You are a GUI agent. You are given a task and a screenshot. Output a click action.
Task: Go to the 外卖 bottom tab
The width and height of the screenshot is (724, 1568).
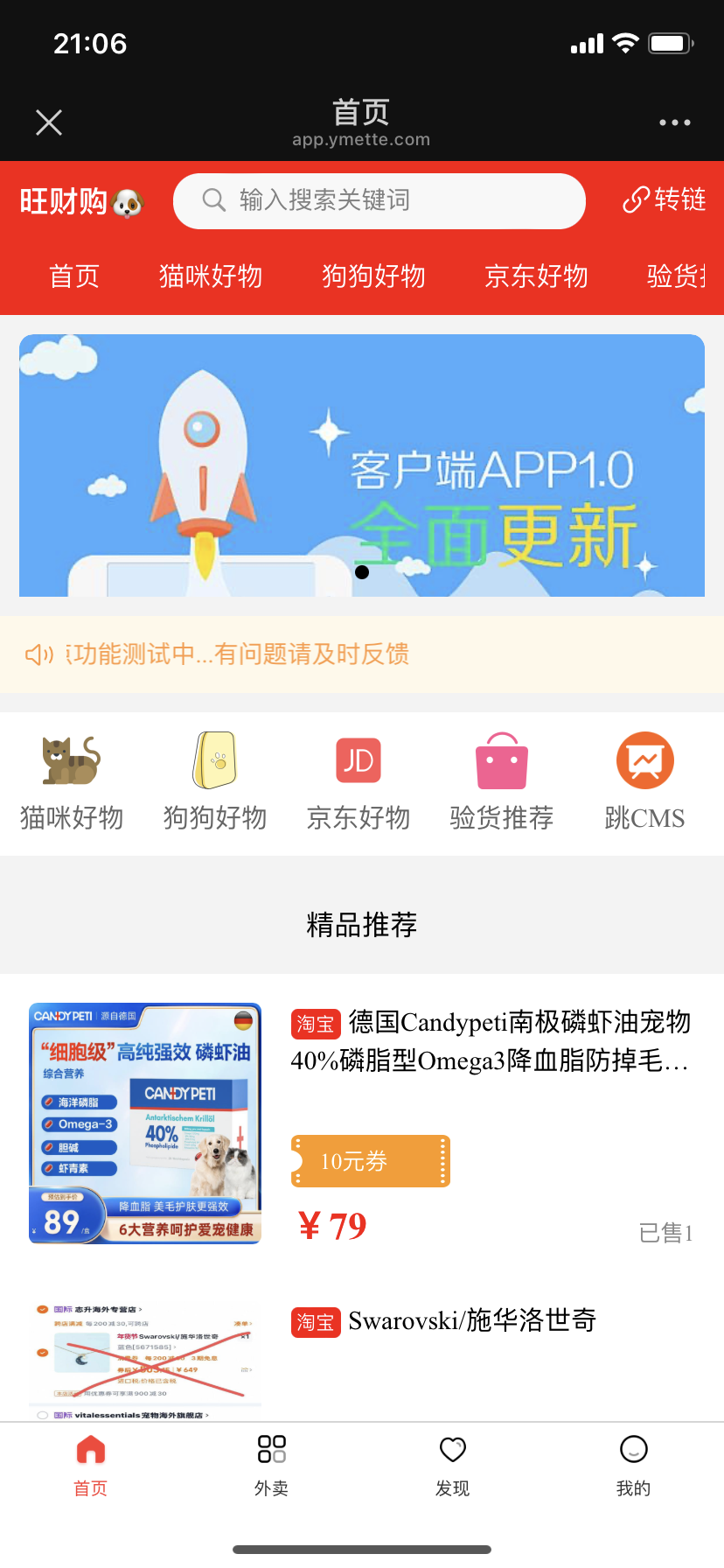tap(271, 1465)
